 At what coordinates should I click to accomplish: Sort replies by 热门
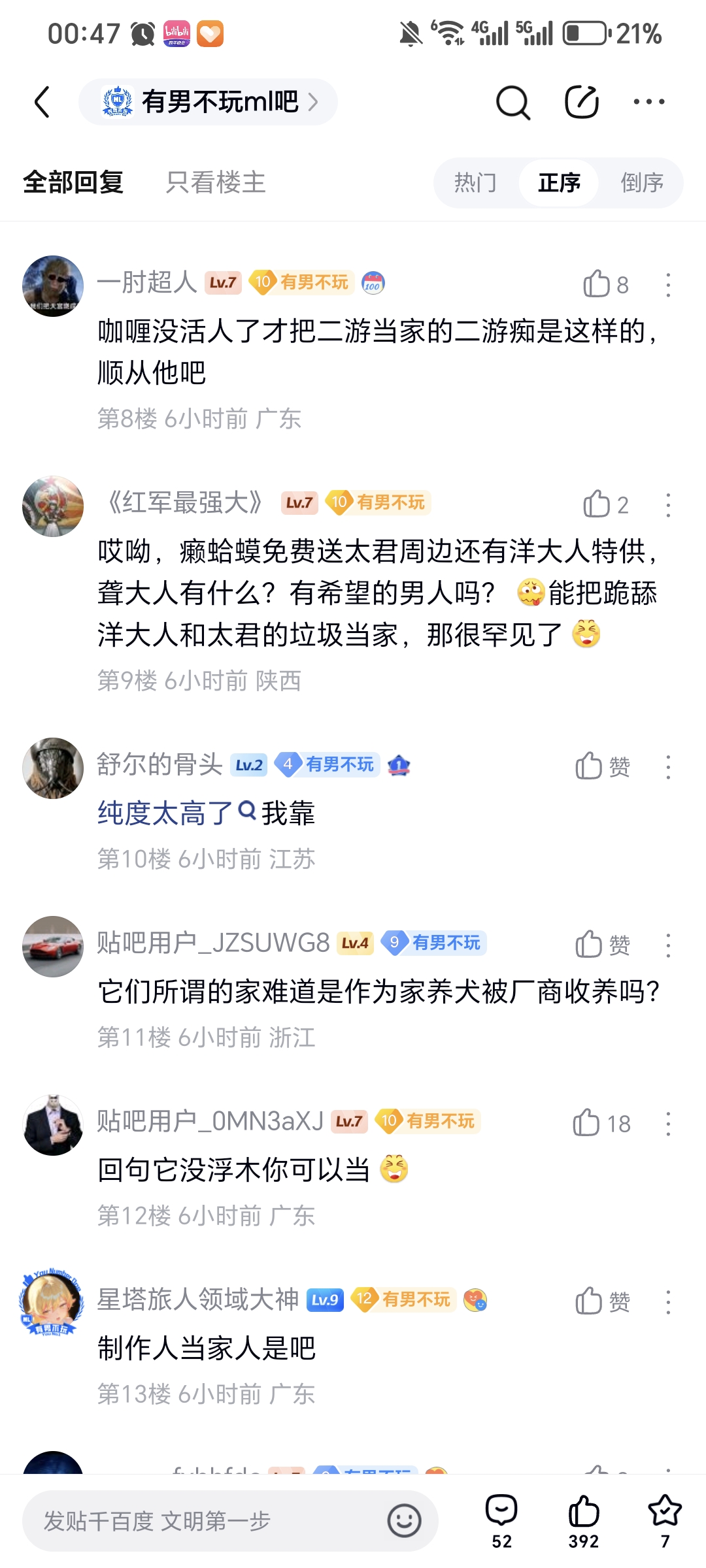(x=475, y=182)
